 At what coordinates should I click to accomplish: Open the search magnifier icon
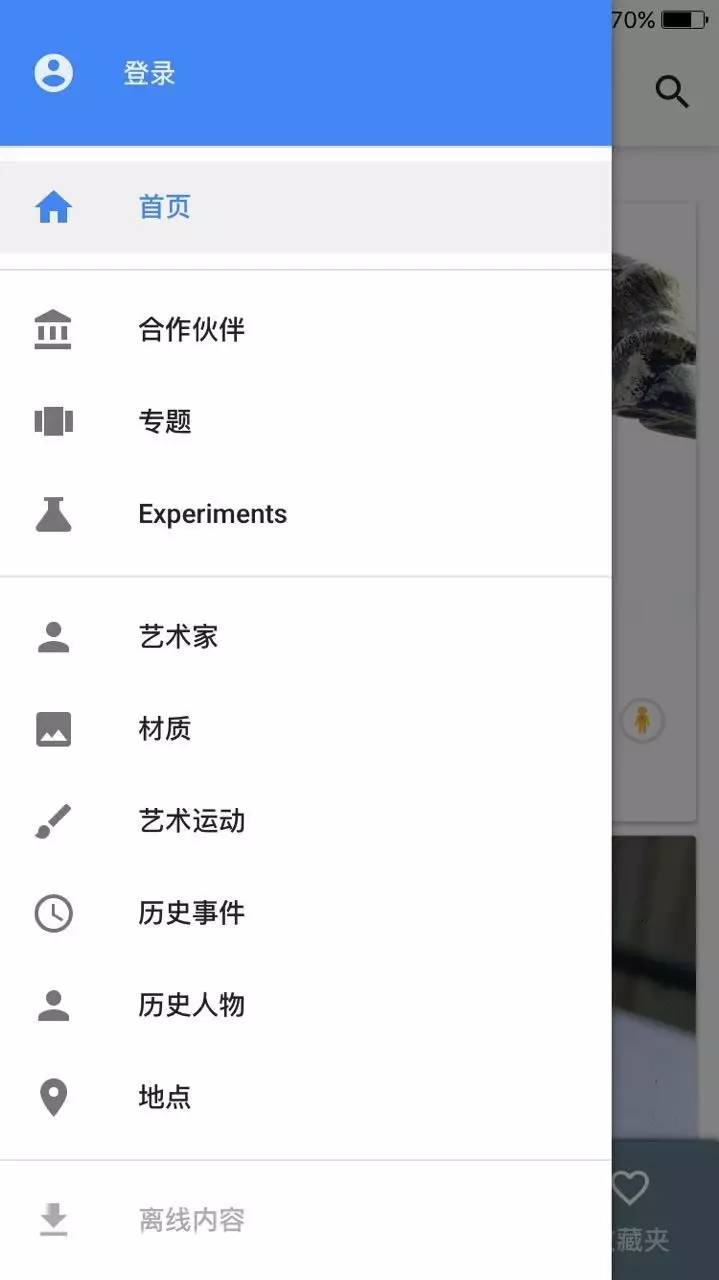[672, 92]
